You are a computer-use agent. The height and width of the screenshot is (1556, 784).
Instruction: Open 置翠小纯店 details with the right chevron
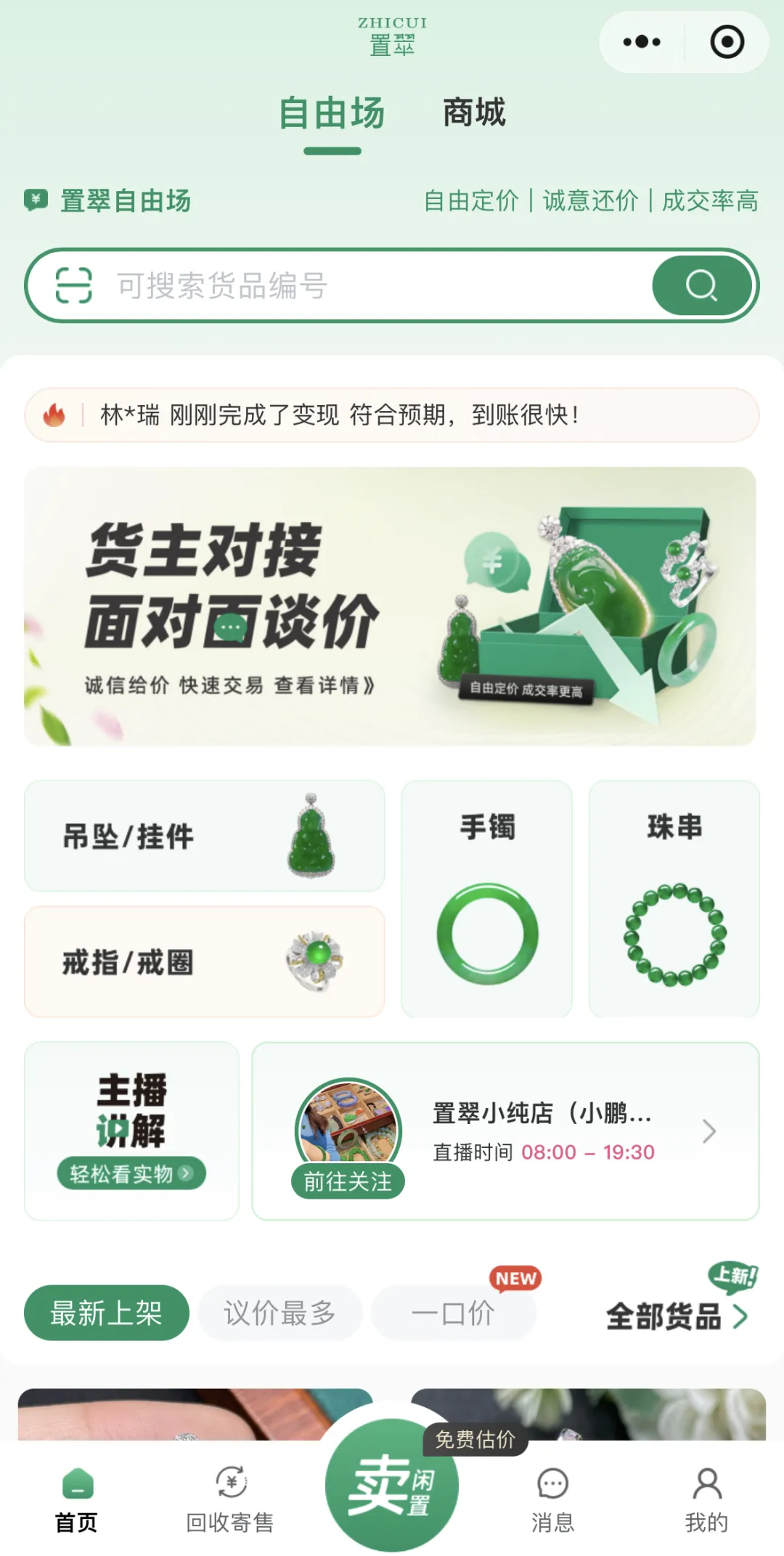point(708,1131)
